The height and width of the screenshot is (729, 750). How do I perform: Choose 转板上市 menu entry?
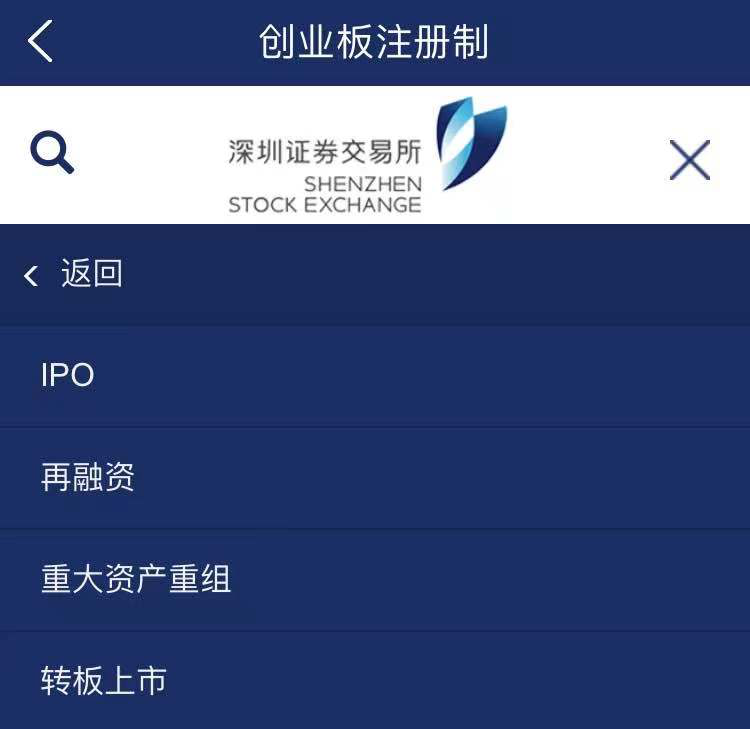[x=103, y=682]
